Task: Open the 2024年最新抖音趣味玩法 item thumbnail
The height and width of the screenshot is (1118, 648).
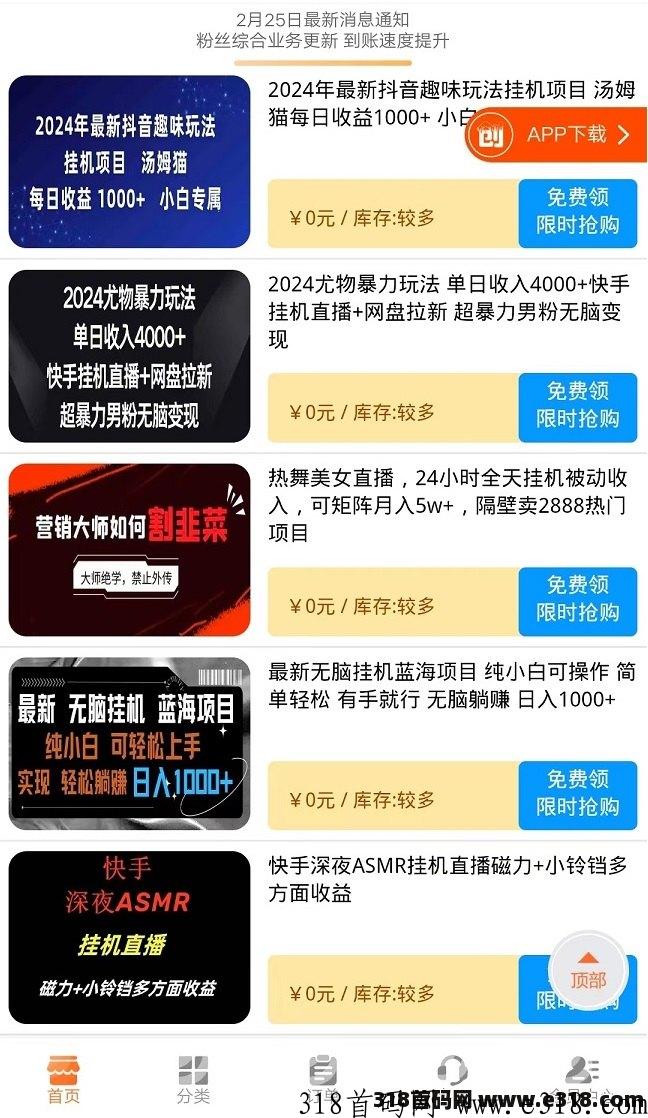Action: pos(129,162)
